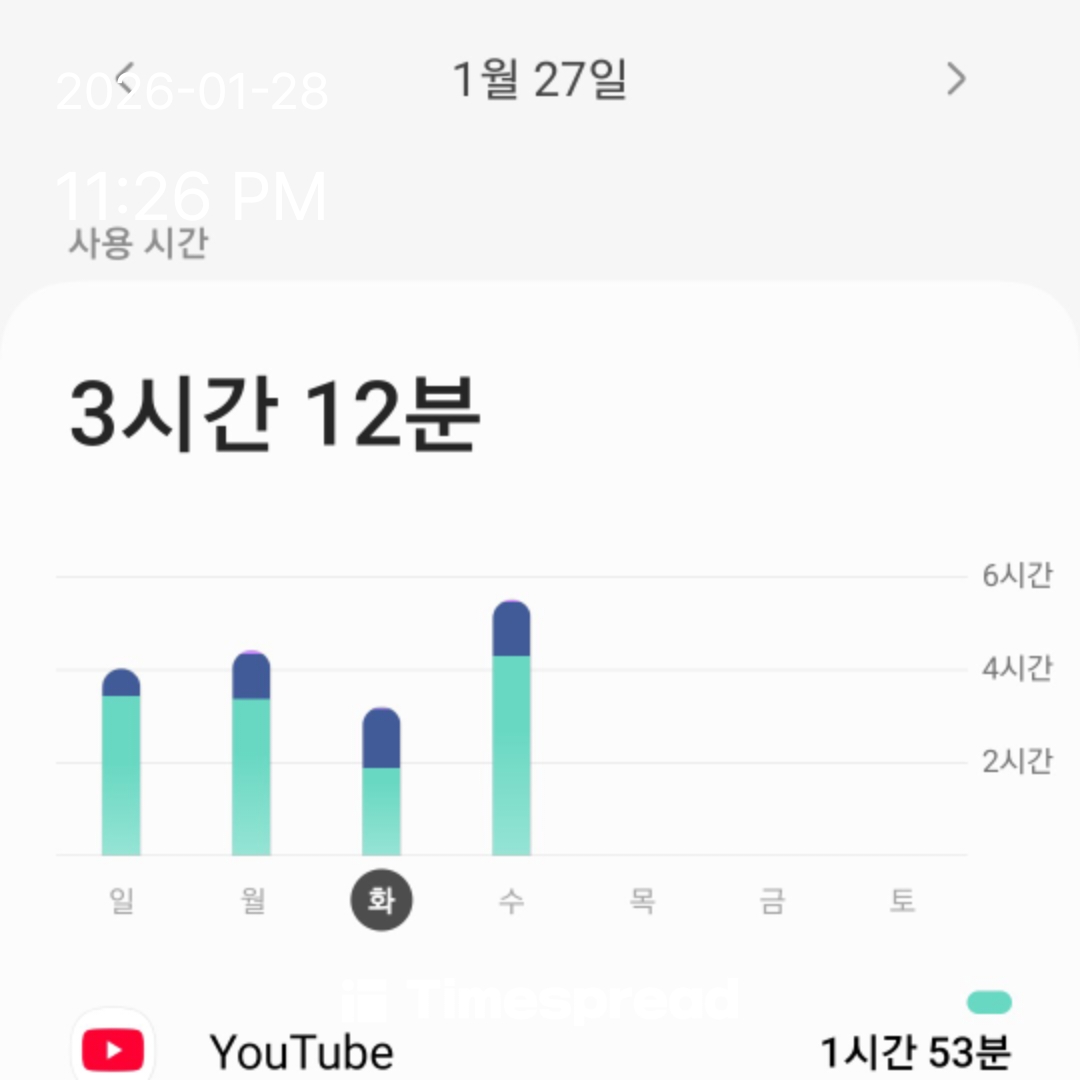The height and width of the screenshot is (1080, 1080).
Task: Select Tuesday (화) in the weekly chart
Action: 381,901
